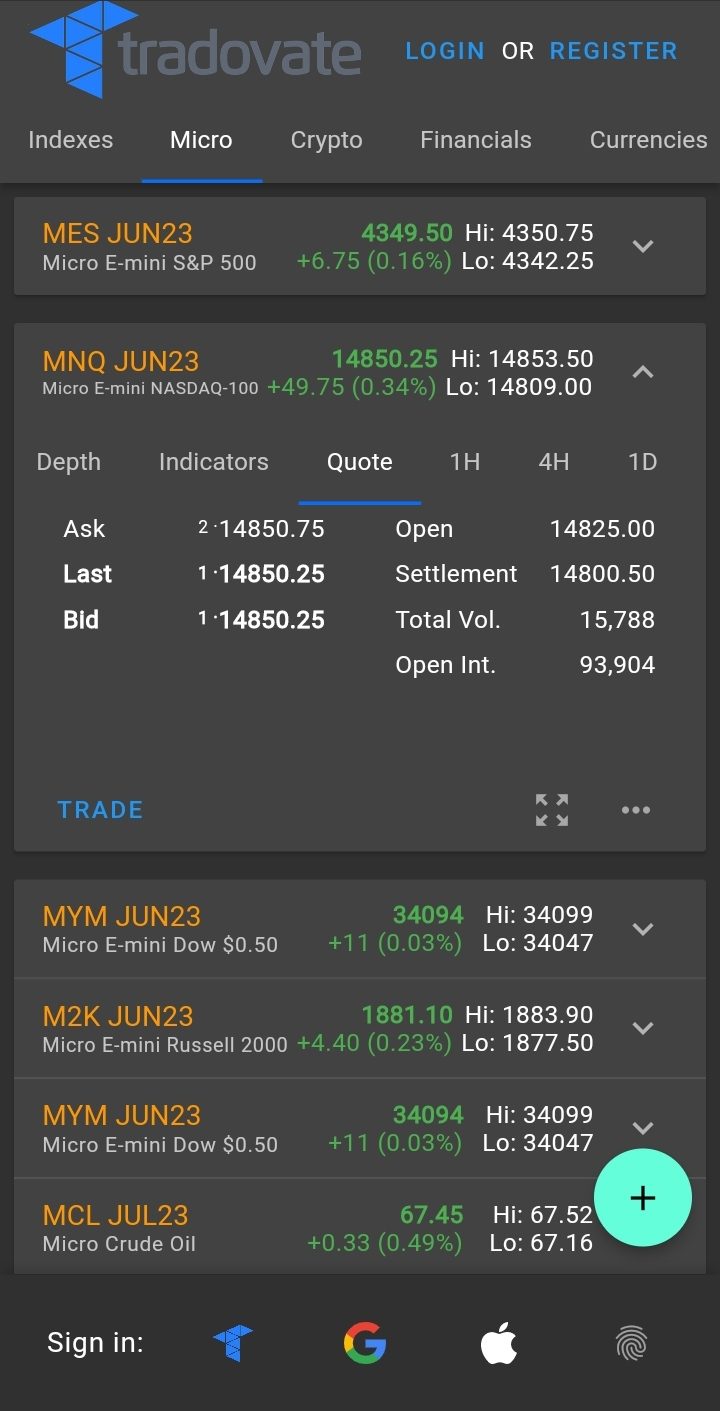The width and height of the screenshot is (720, 1411).
Task: Open the Financials tab
Action: tap(475, 140)
